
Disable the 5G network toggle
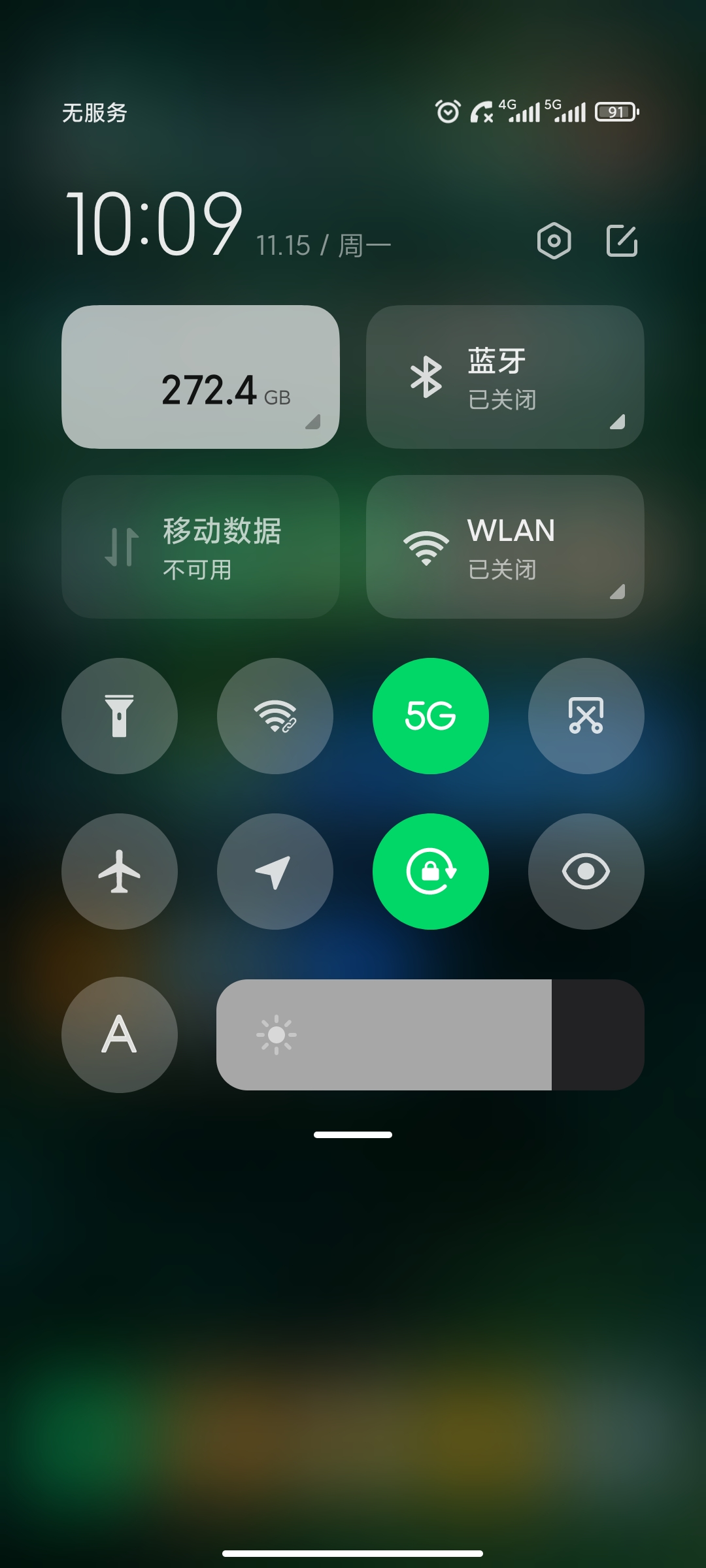click(x=431, y=716)
